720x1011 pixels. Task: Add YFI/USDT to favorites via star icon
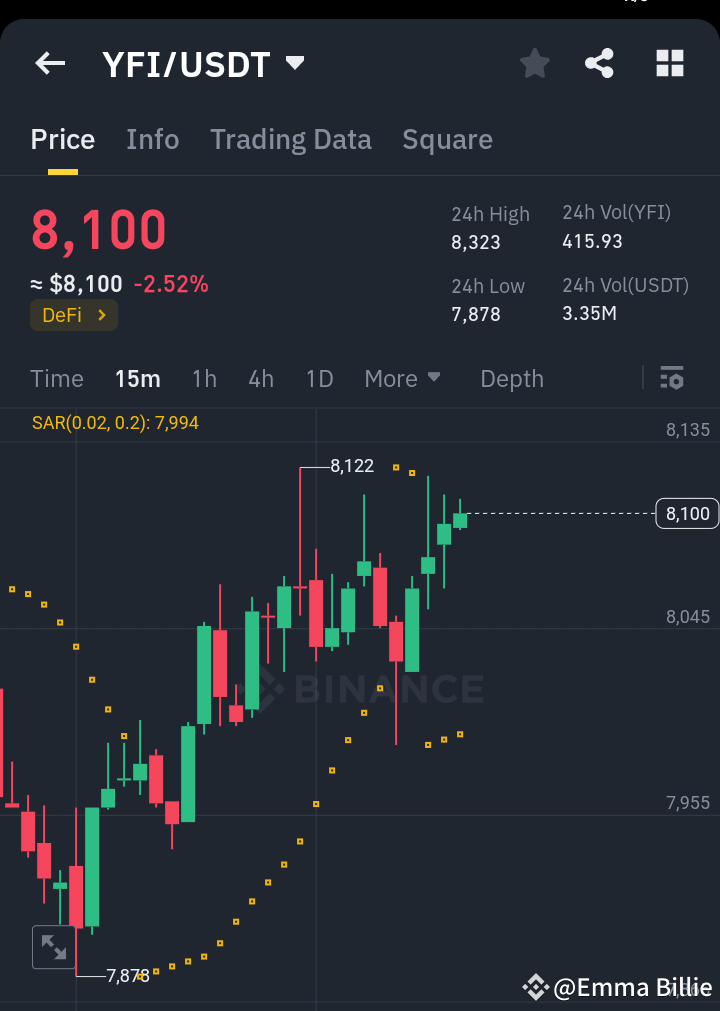click(x=534, y=63)
